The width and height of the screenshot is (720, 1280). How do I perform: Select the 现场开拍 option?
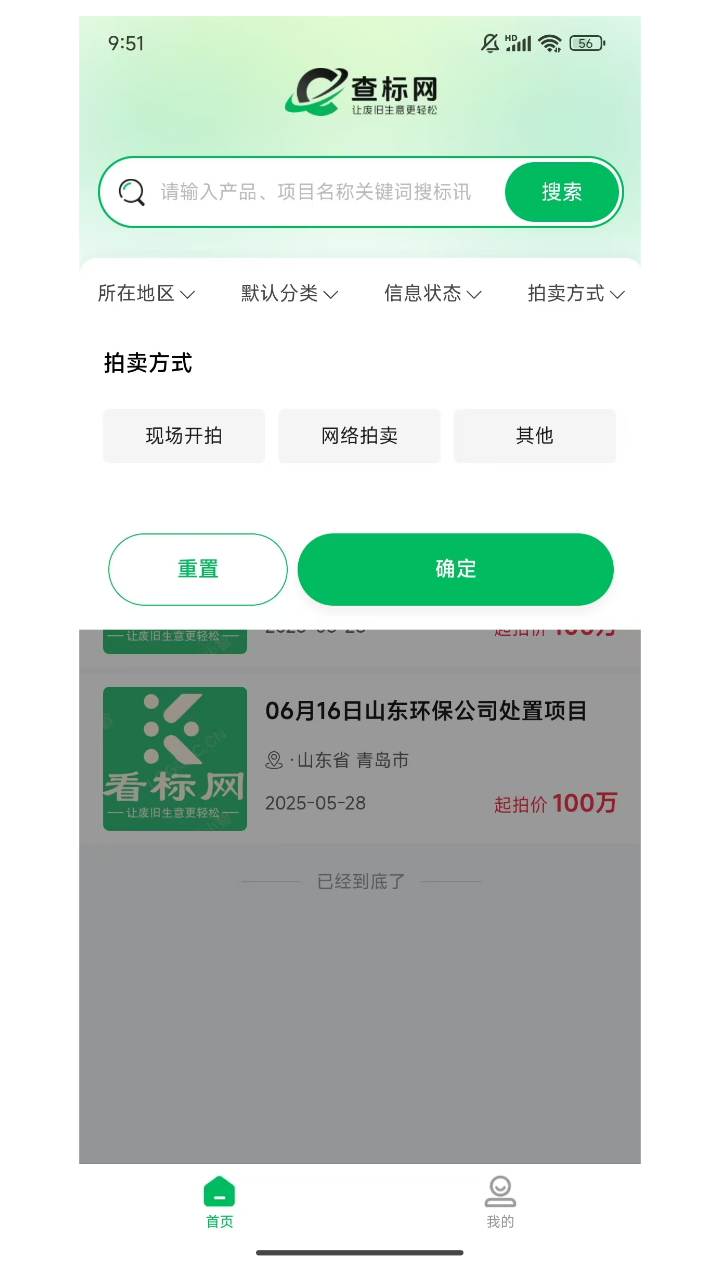pos(184,436)
